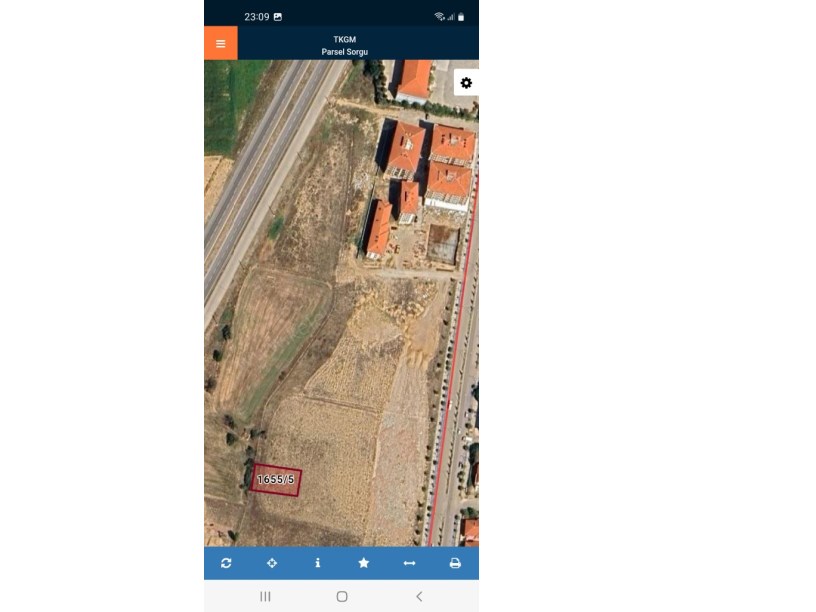Go back using system navigation
The height and width of the screenshot is (612, 816).
tap(419, 596)
